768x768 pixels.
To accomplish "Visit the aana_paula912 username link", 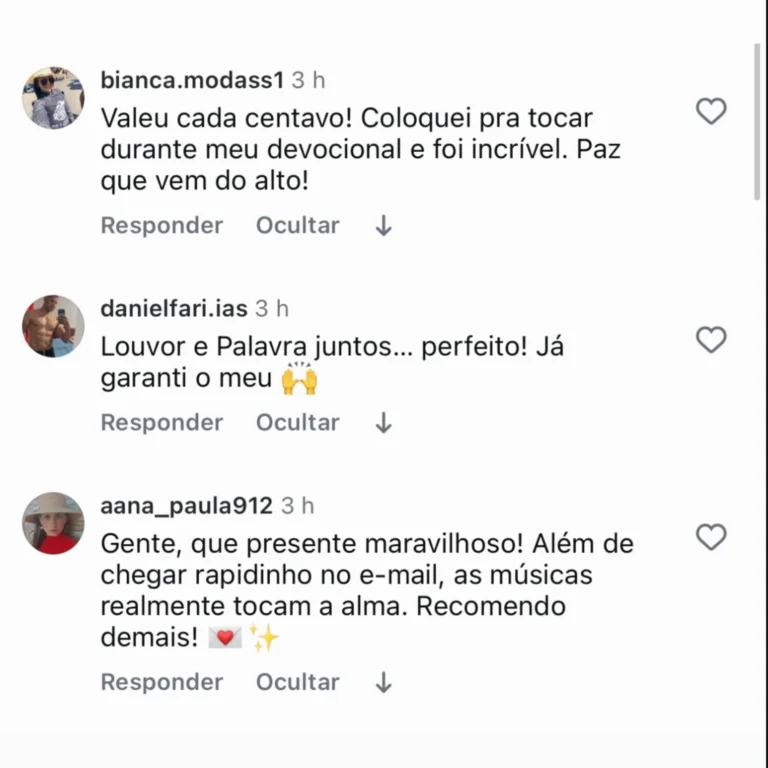I will pos(187,506).
